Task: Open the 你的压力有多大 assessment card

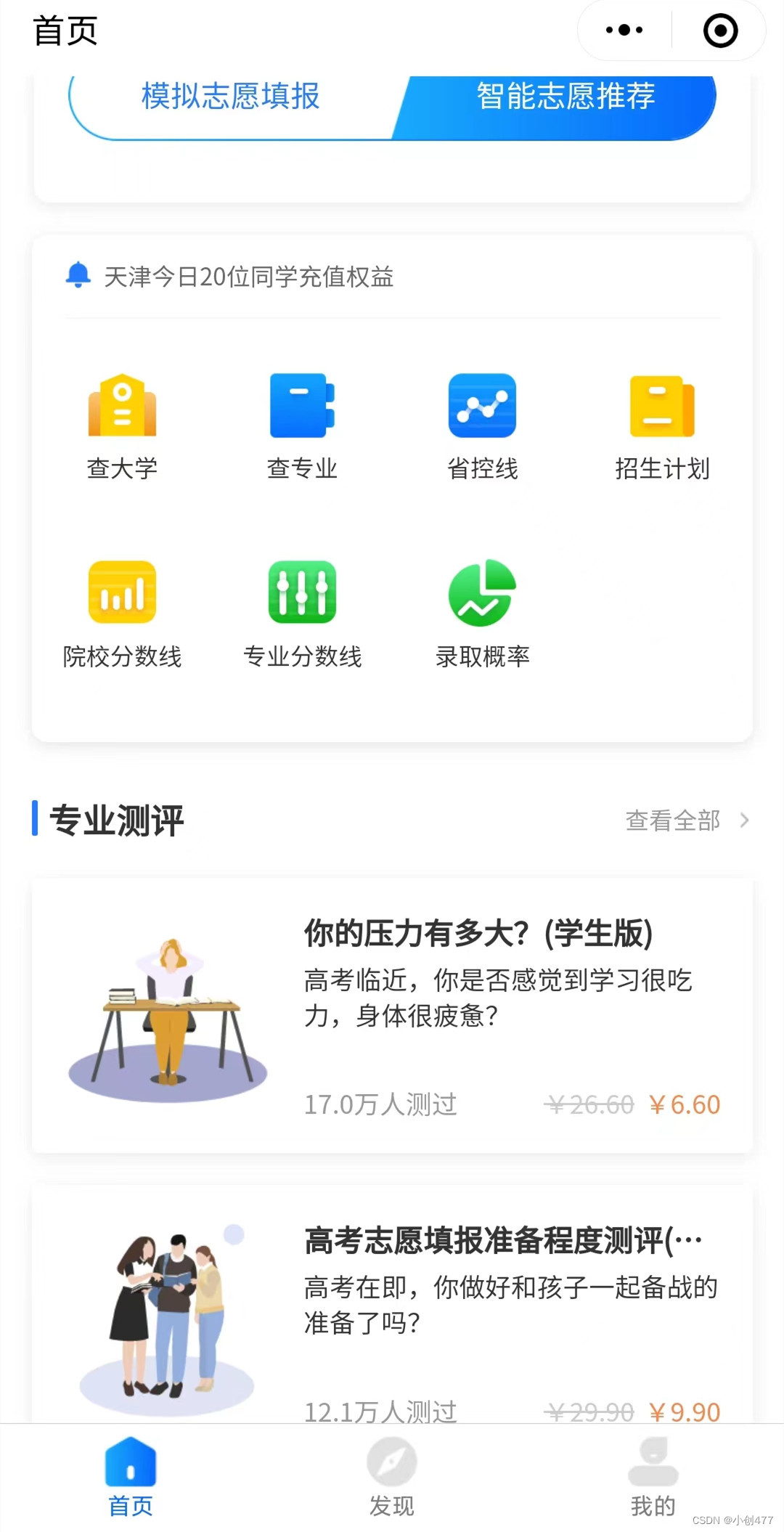Action: coord(392,1015)
